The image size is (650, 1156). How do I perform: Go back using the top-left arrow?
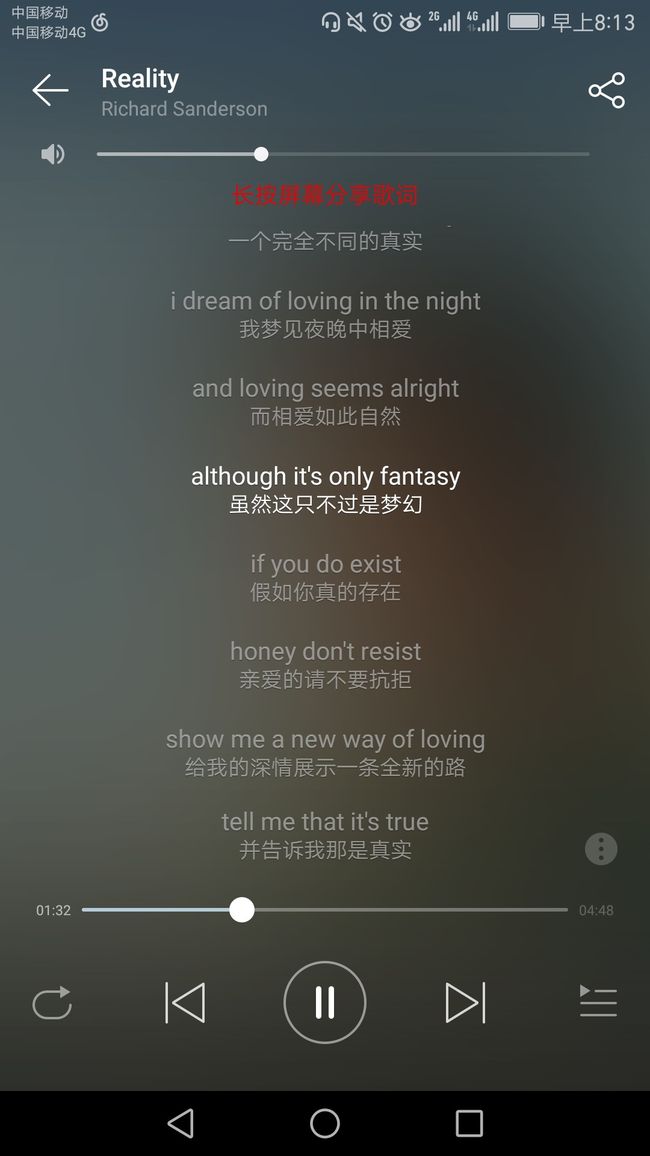pyautogui.click(x=50, y=90)
